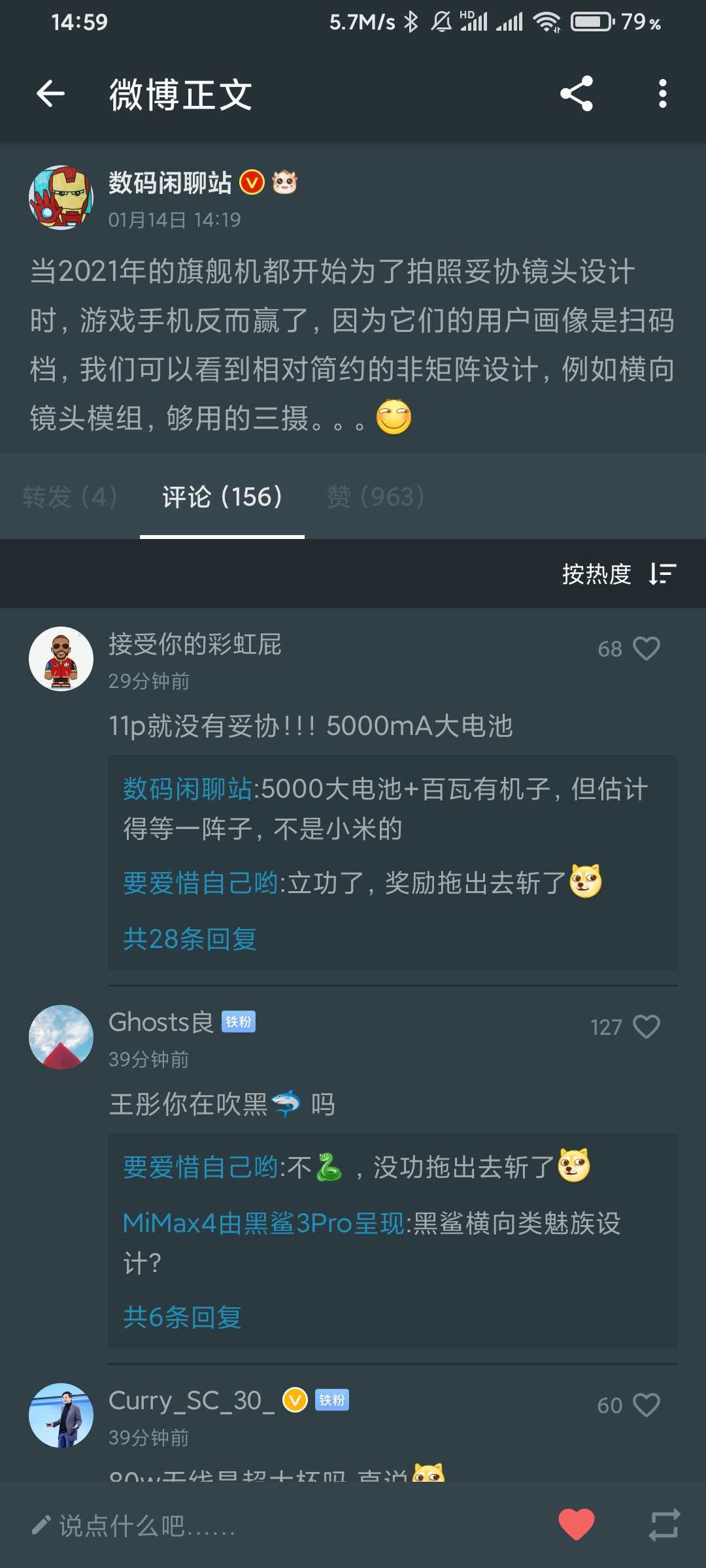The image size is (706, 1568).
Task: Expand 共28条回复 replies
Action: (190, 939)
